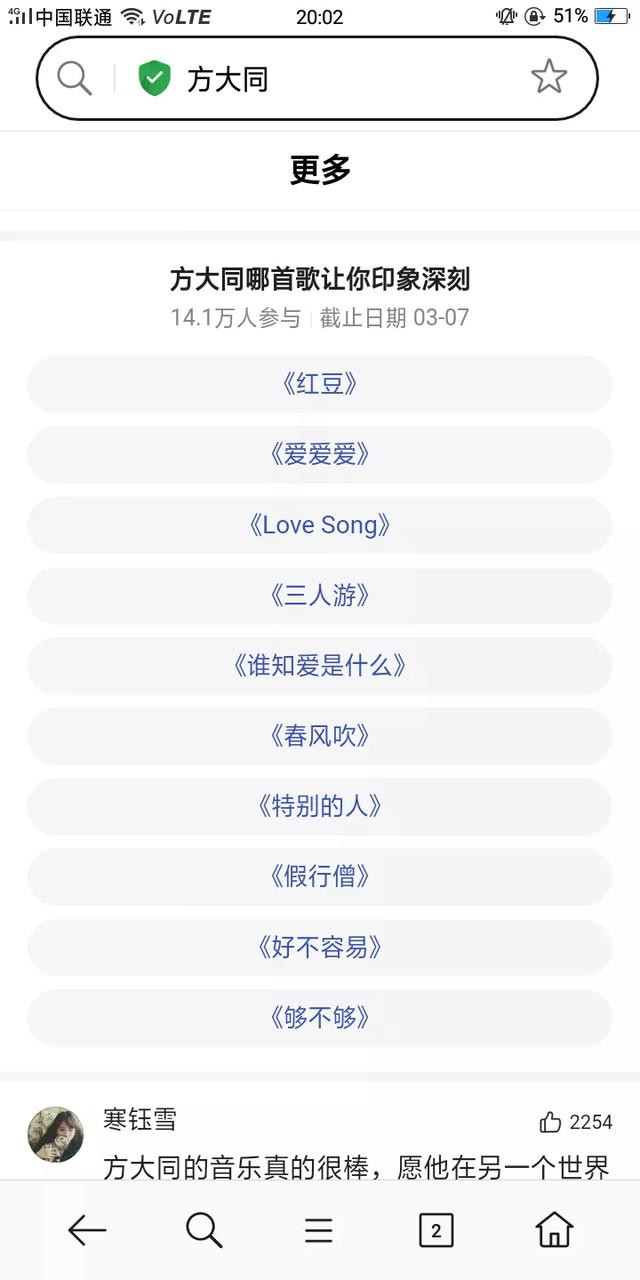
Task: Vote for 《爱爱爱》
Action: 320,455
